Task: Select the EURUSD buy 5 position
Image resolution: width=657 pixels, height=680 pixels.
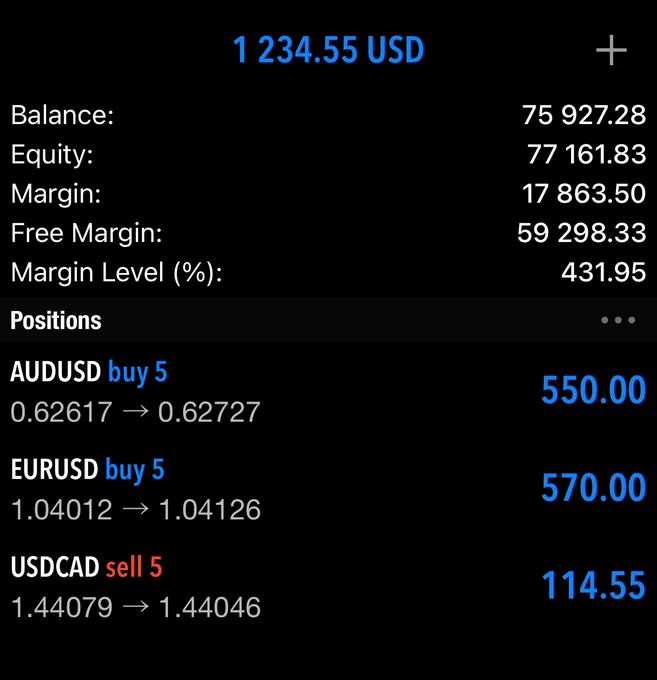Action: [328, 488]
